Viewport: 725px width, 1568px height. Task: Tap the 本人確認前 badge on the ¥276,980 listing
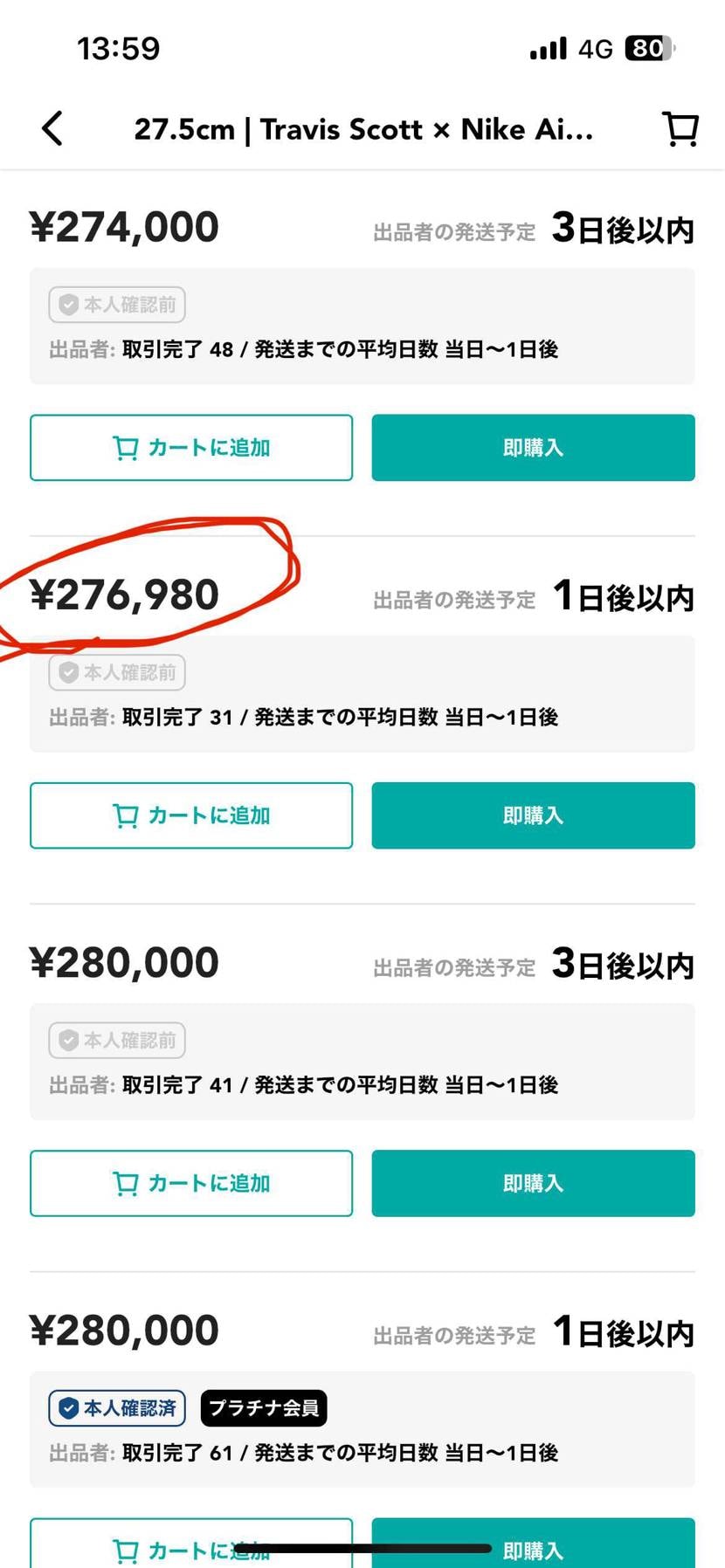(x=117, y=672)
